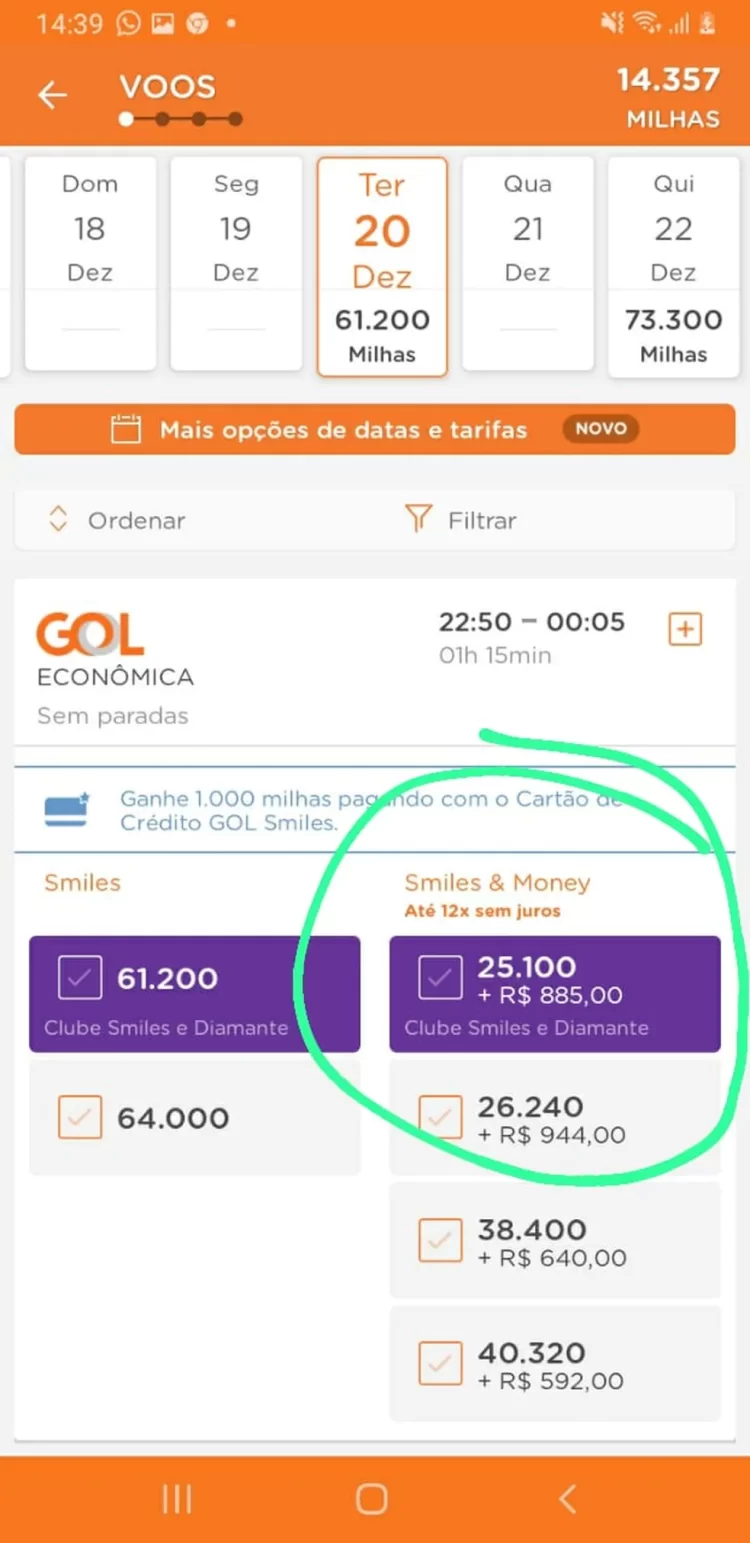Choose the 64.000 miles fare

[x=194, y=1118]
